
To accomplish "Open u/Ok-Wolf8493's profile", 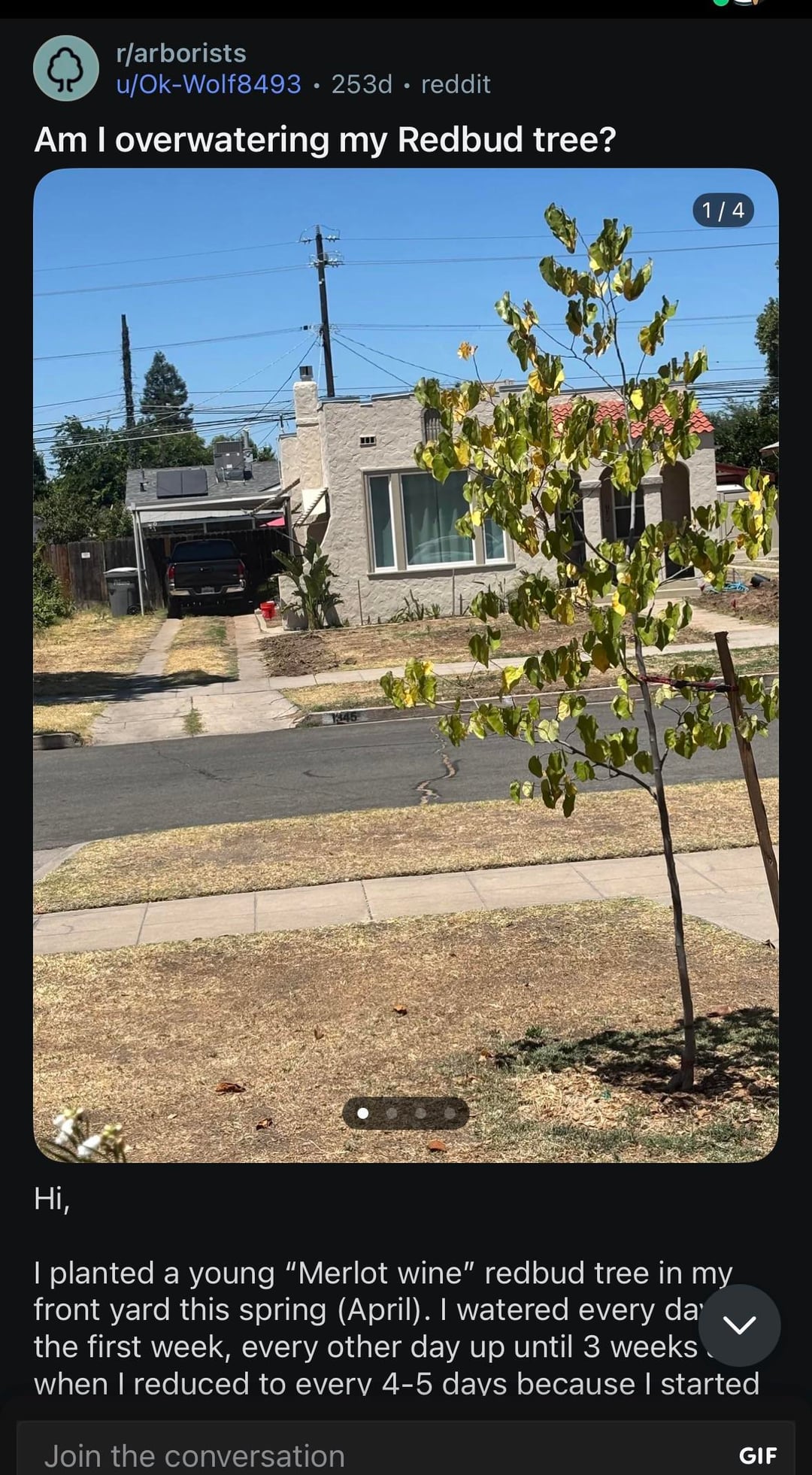I will click(x=208, y=84).
